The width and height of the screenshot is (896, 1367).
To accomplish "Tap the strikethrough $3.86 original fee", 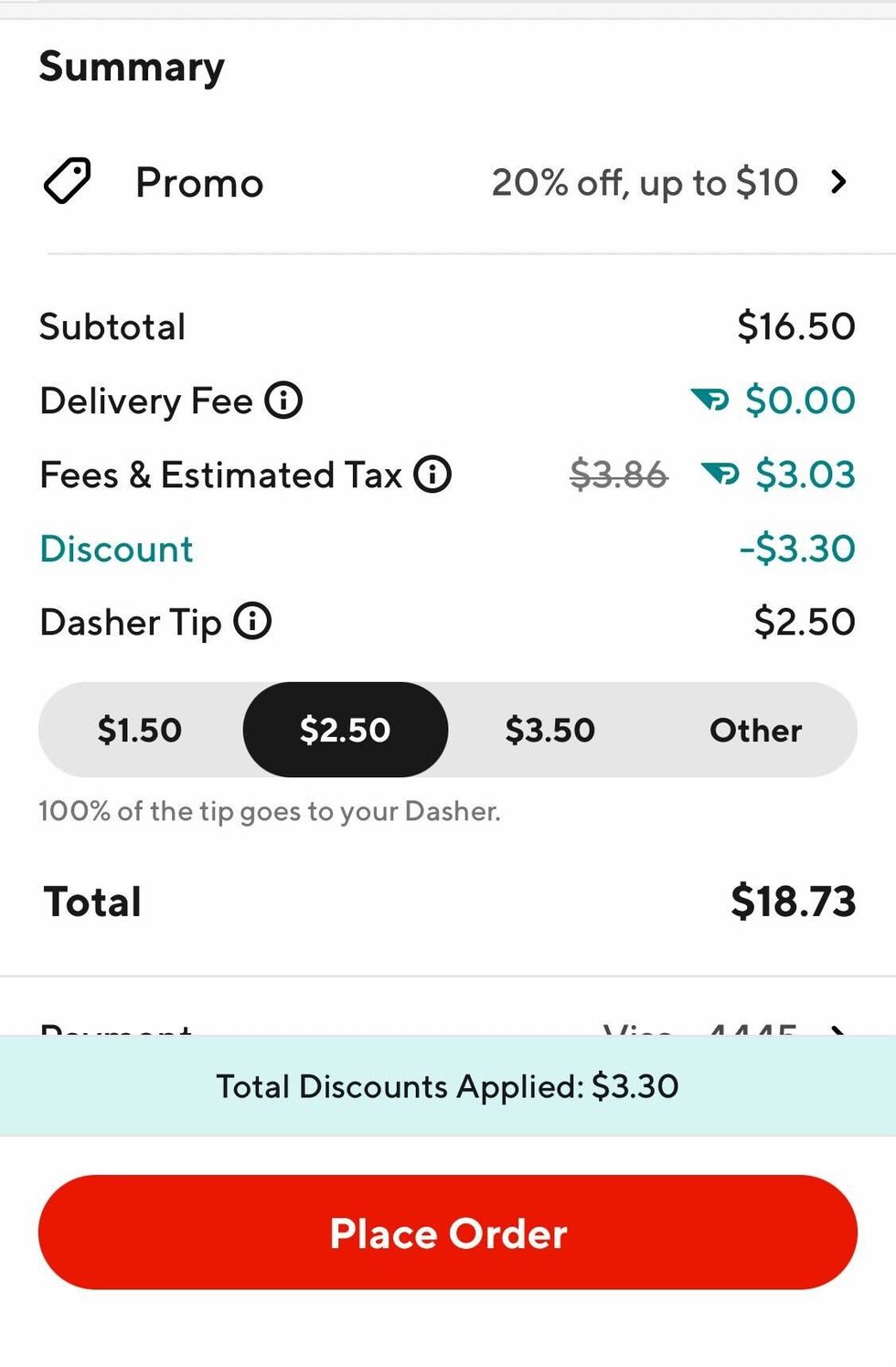I will (618, 474).
